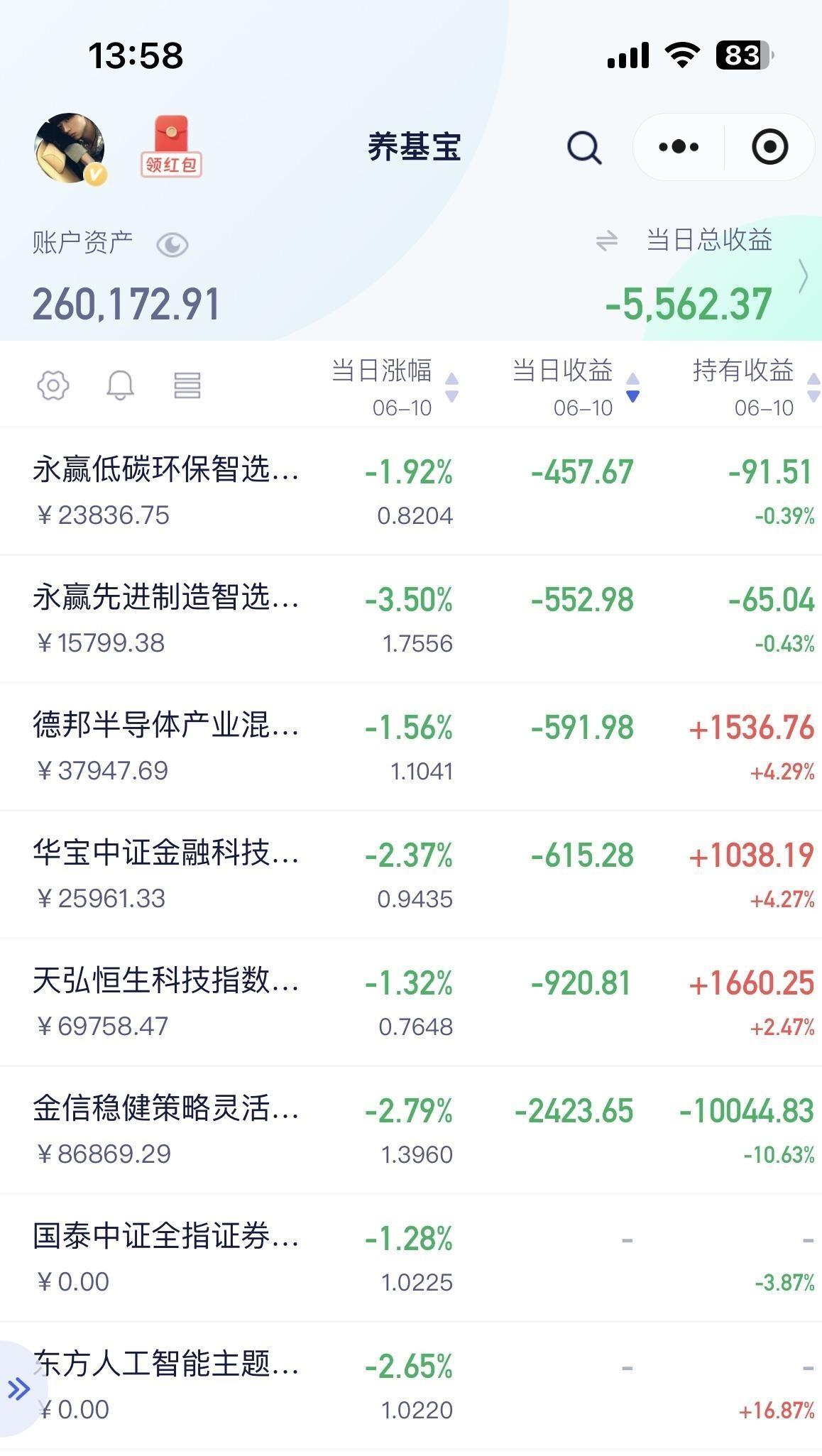Open the 金信稳健策略灵活 fund row
The height and width of the screenshot is (1456, 822).
point(411,1130)
